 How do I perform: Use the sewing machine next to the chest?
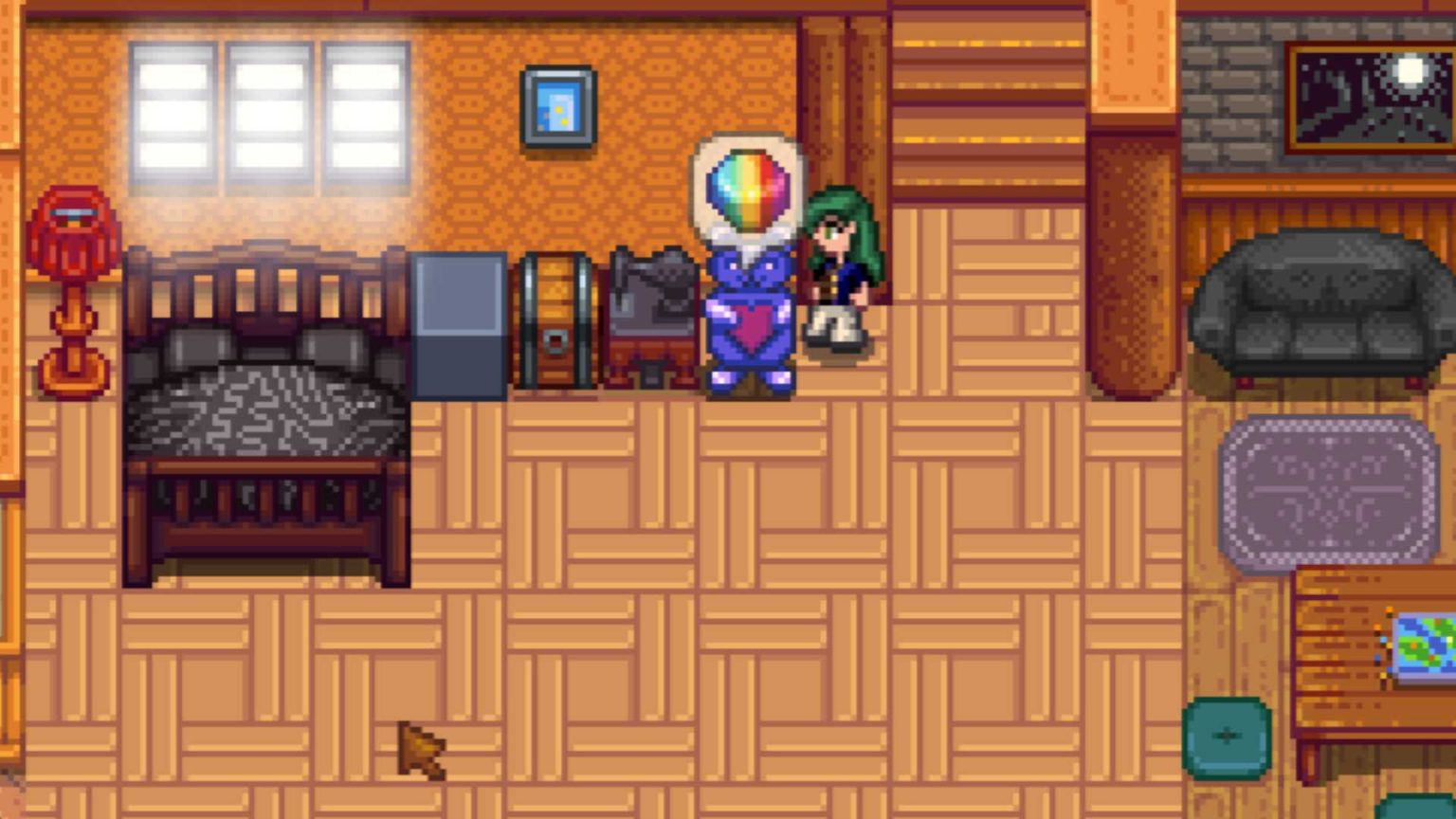tap(652, 318)
